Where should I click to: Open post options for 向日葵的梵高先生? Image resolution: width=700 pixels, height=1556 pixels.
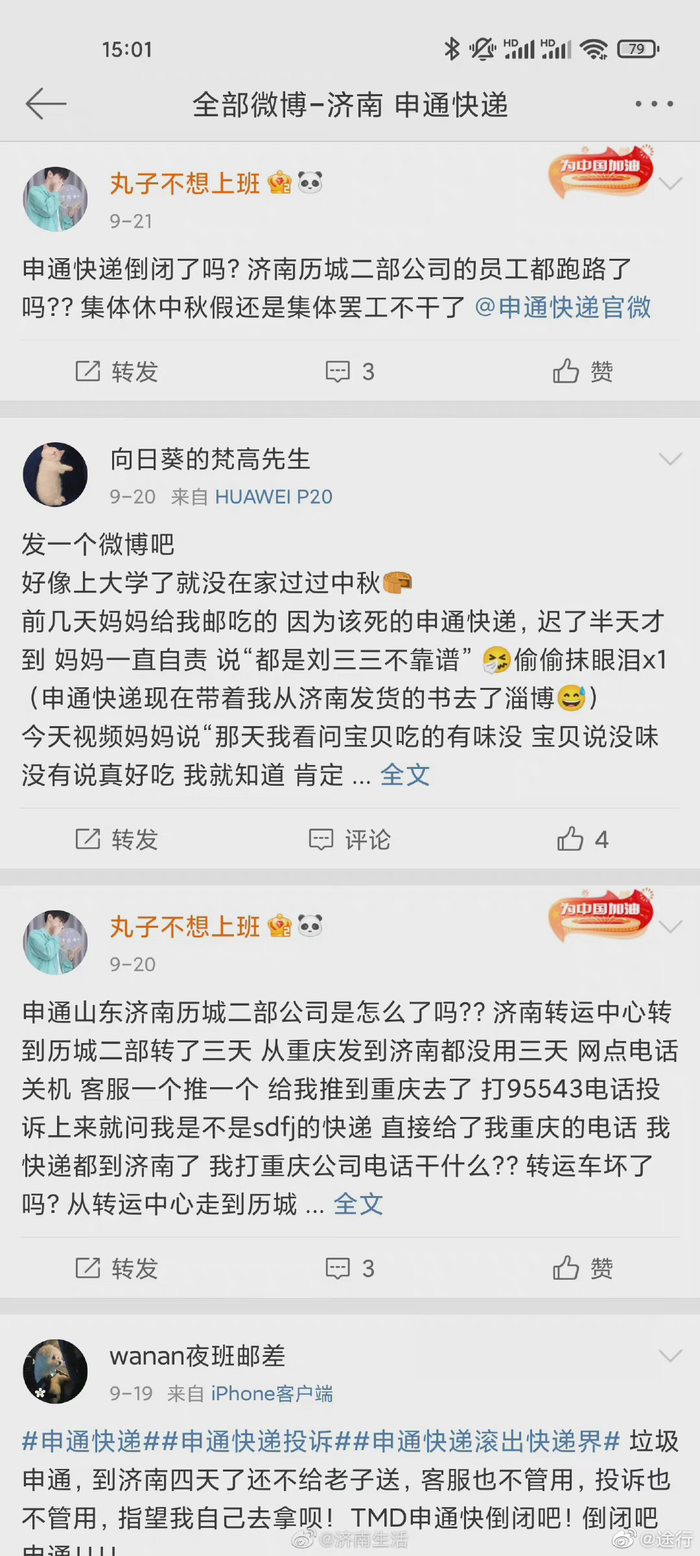[670, 459]
